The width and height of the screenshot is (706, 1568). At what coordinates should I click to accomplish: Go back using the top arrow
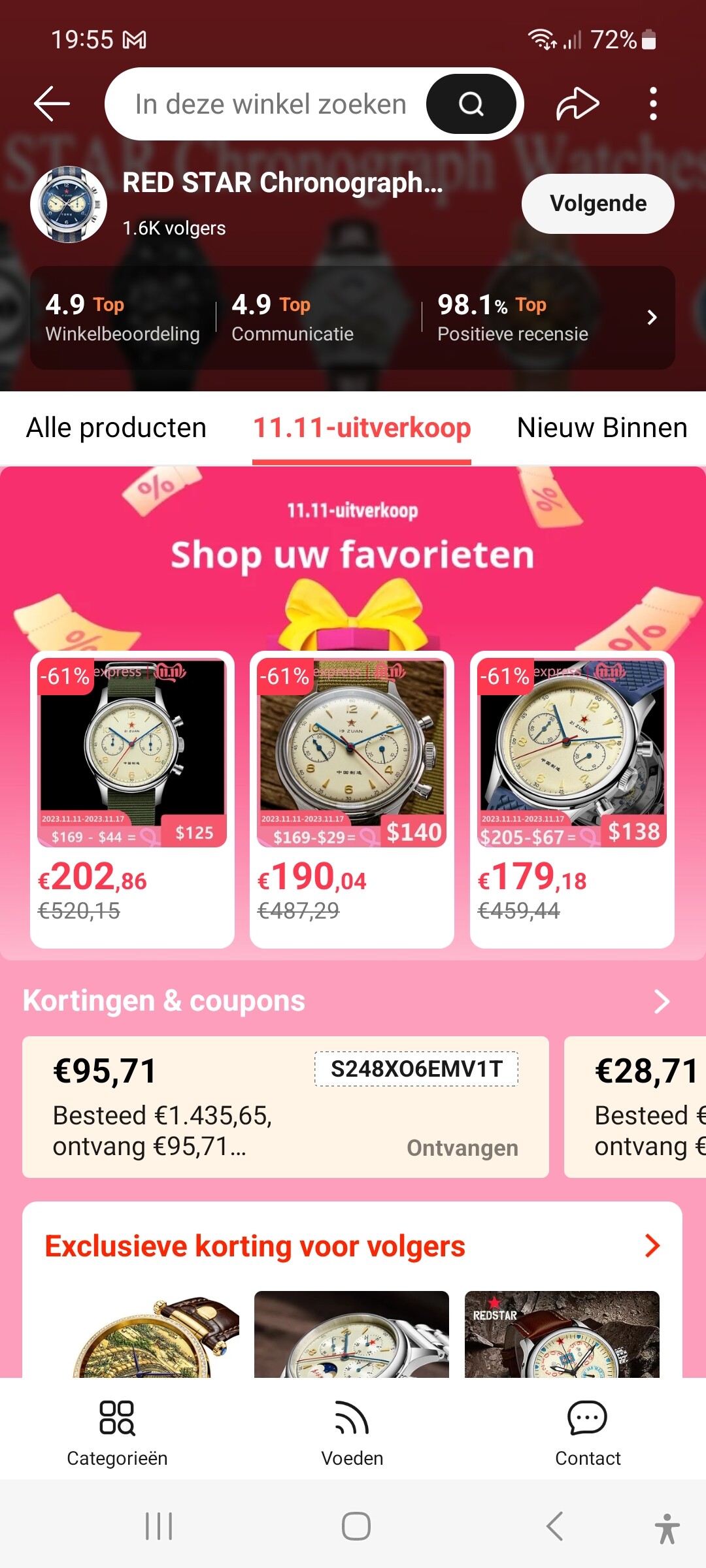coord(52,104)
